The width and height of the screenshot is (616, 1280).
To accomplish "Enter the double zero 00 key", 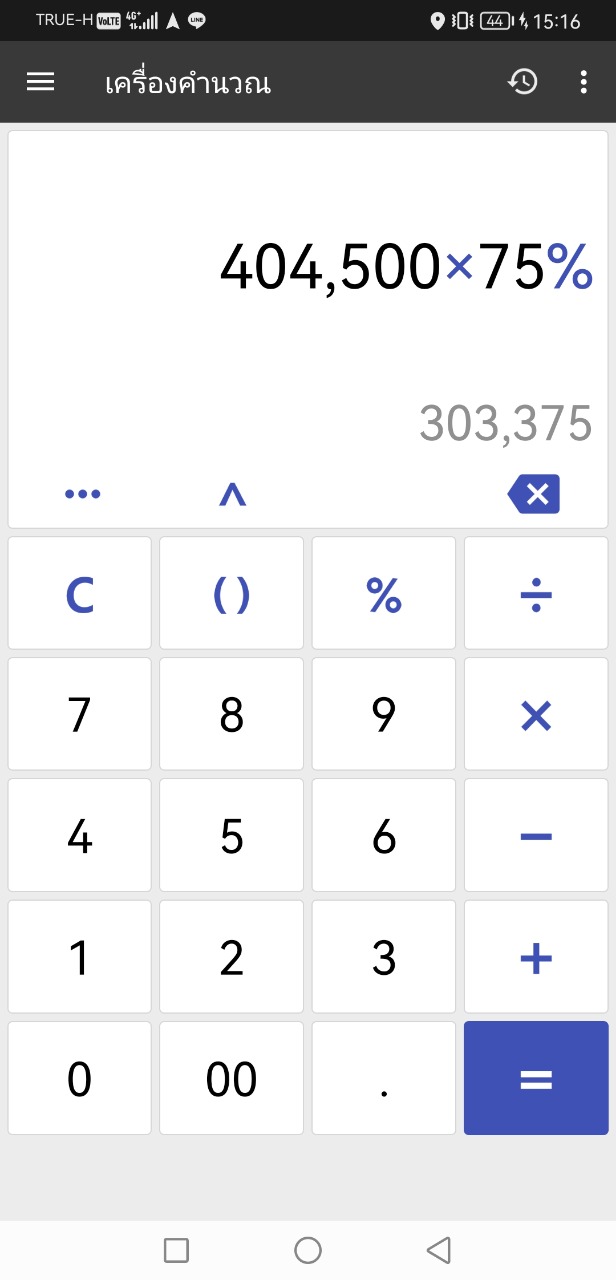I will (232, 1078).
